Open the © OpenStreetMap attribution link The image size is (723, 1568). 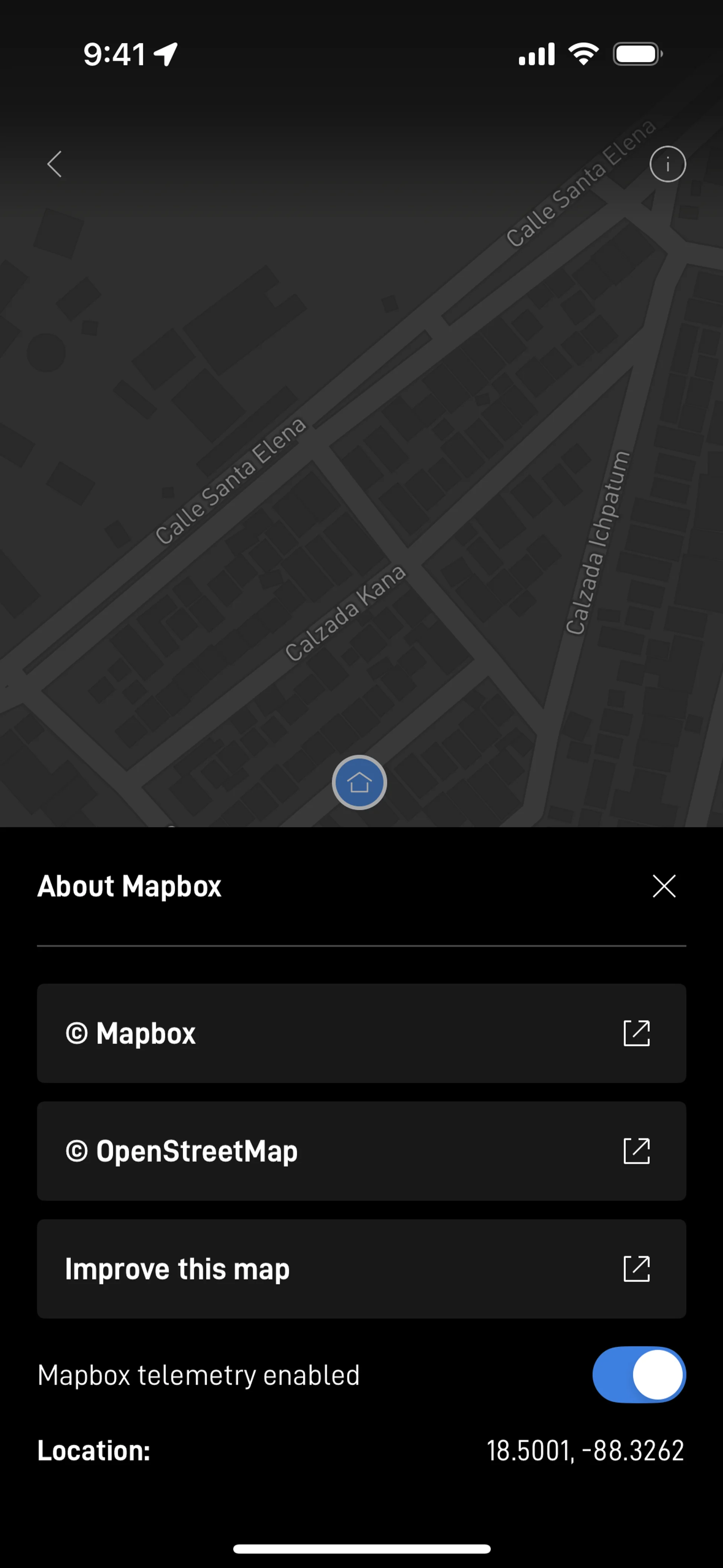point(361,1151)
